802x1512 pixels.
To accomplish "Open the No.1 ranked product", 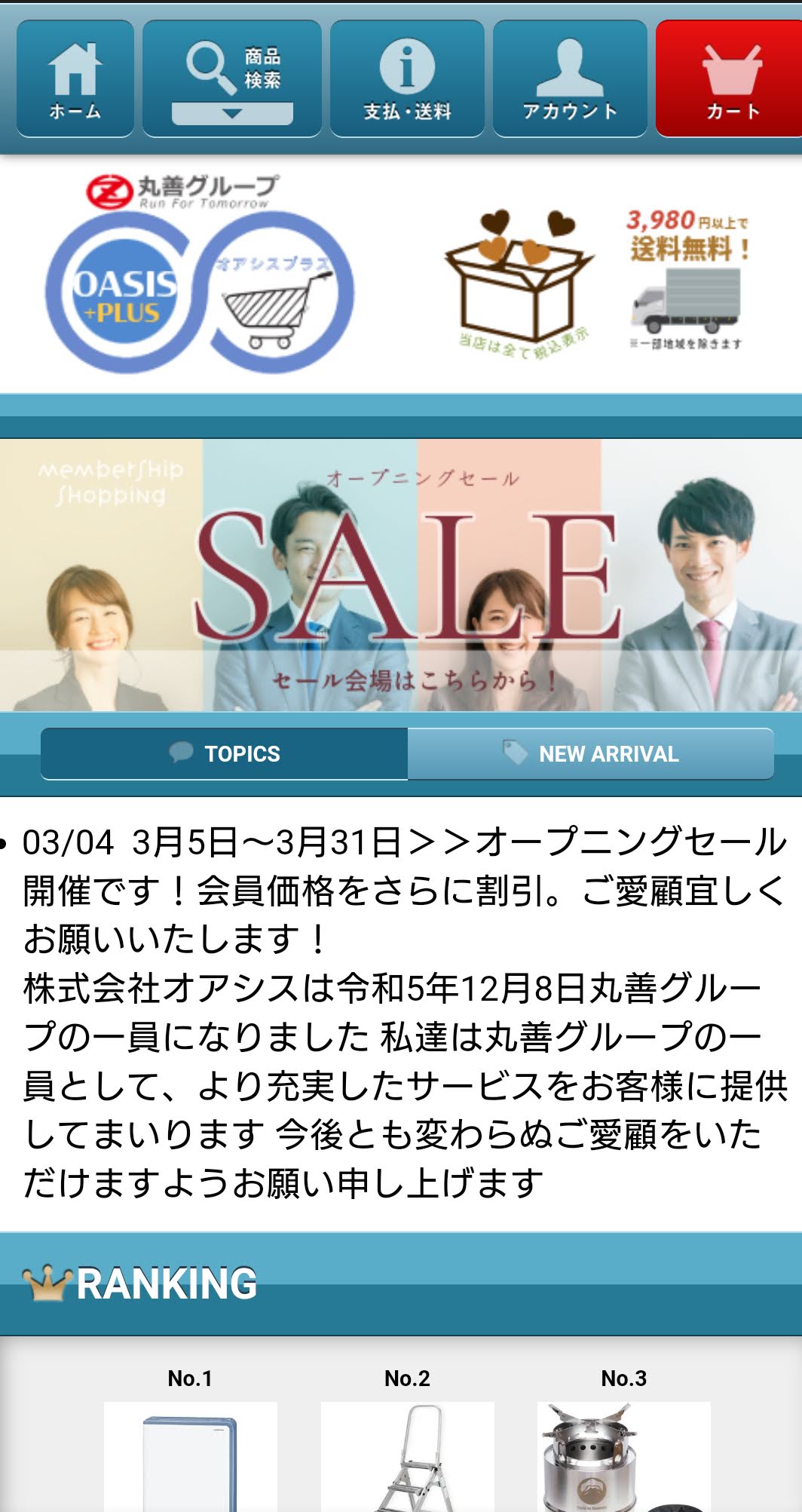I will (x=190, y=1455).
